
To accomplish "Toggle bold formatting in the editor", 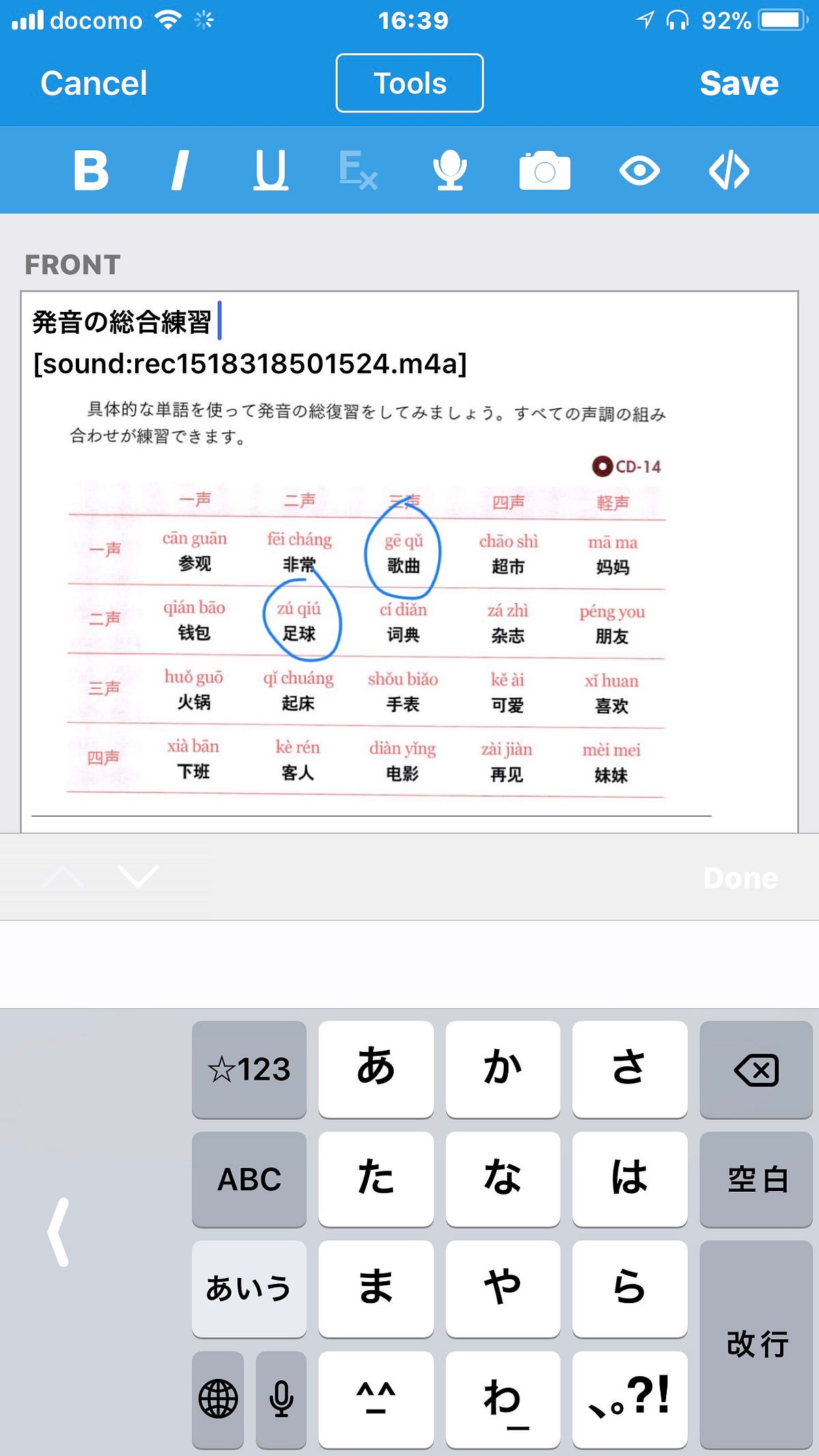I will coord(94,170).
